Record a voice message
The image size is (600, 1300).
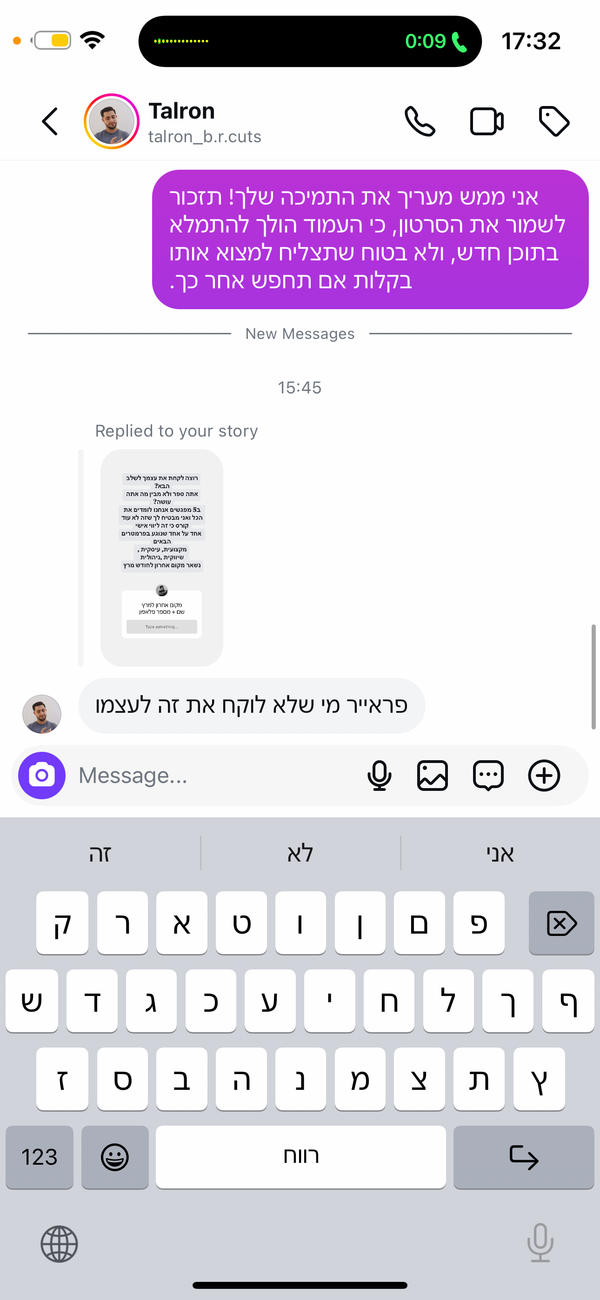pos(379,775)
